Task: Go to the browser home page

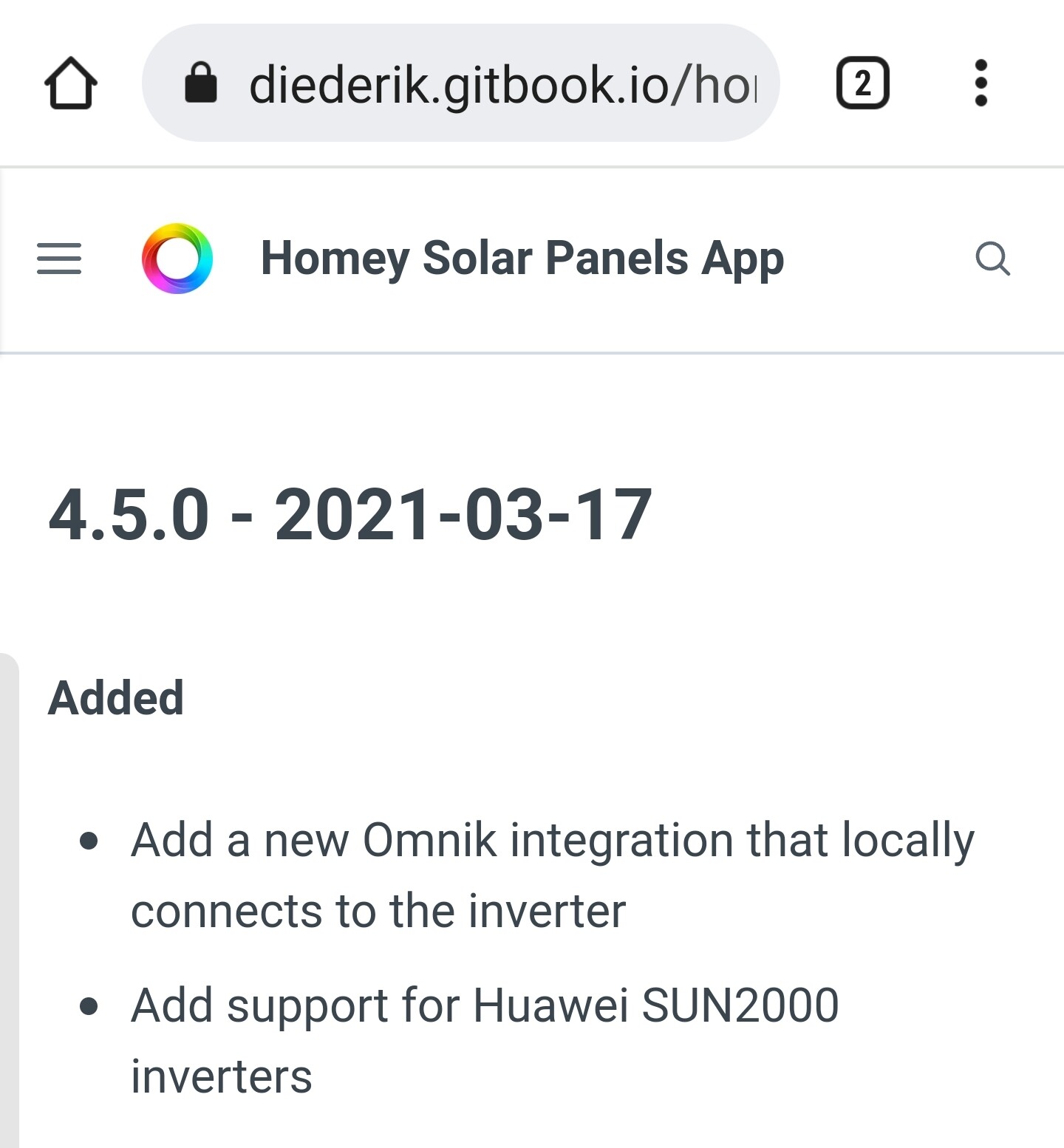Action: pyautogui.click(x=70, y=83)
